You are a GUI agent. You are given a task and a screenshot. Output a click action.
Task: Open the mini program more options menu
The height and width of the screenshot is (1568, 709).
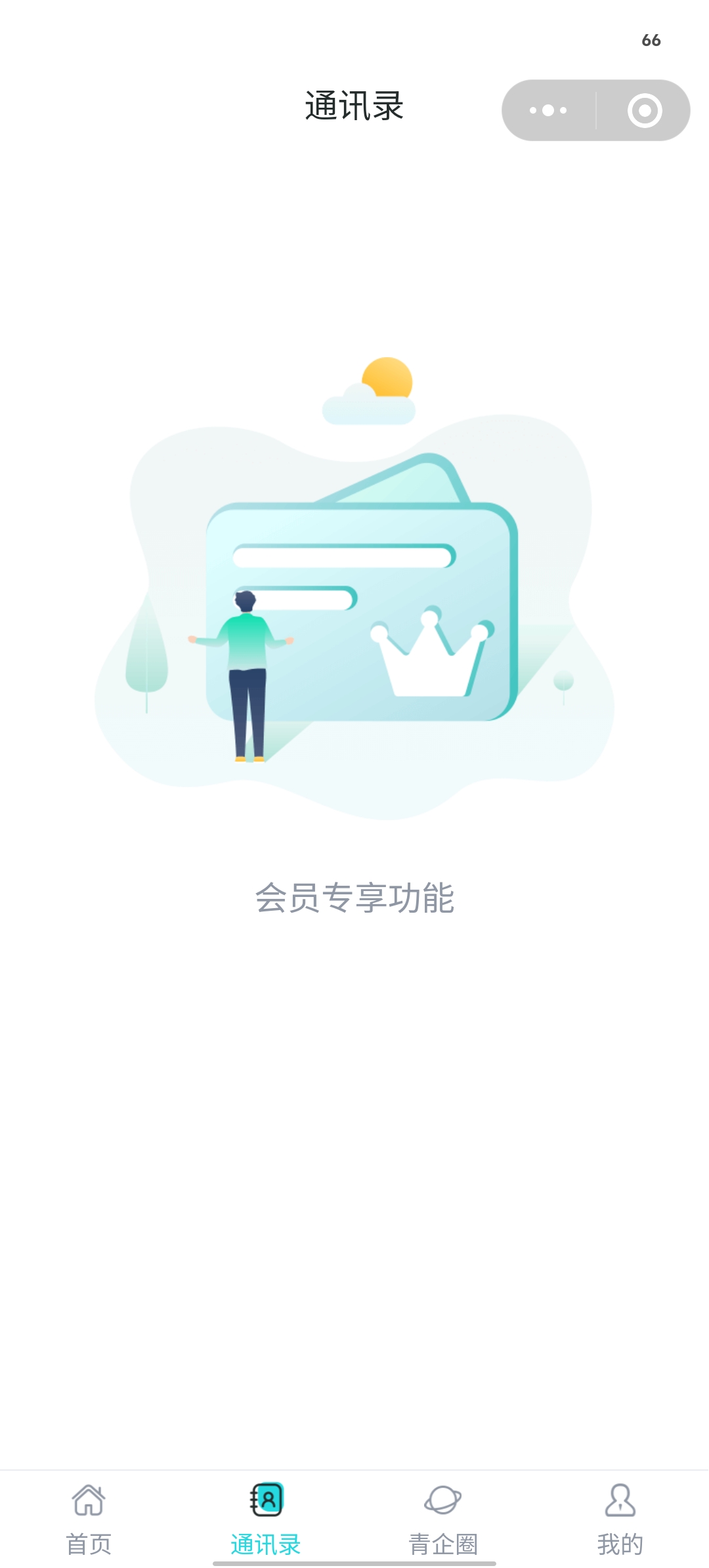tap(549, 110)
